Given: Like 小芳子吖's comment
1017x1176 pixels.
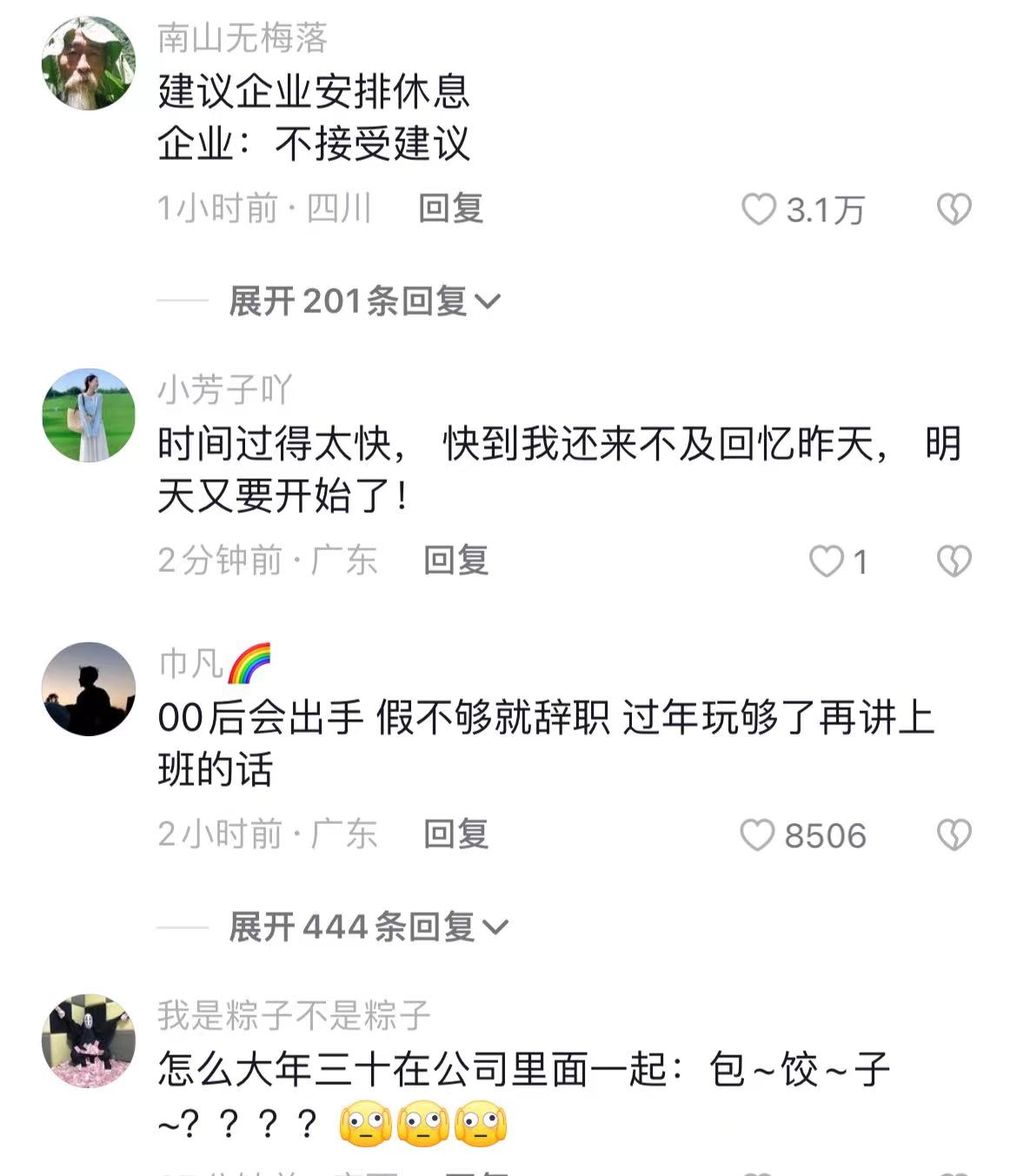Looking at the screenshot, I should click(826, 561).
